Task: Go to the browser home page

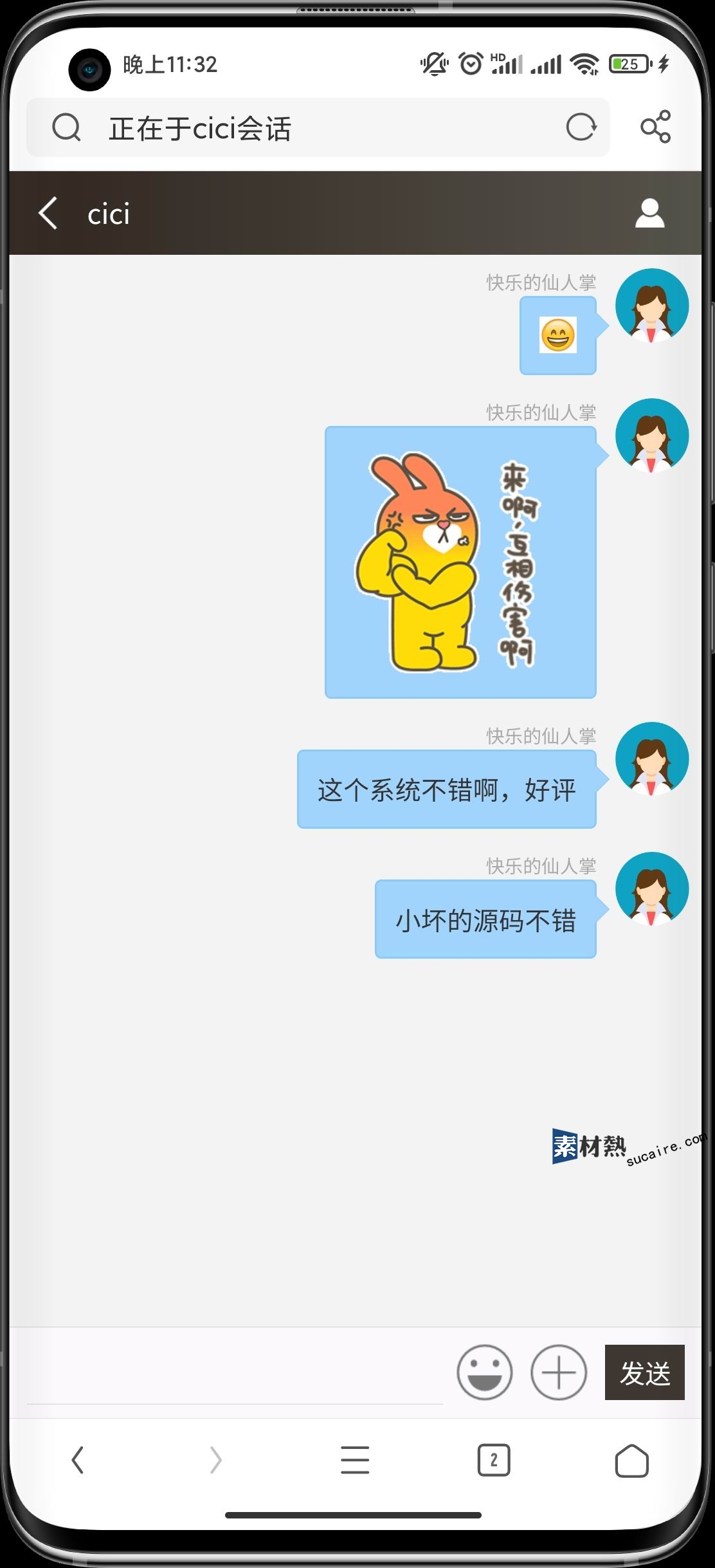Action: [631, 1460]
